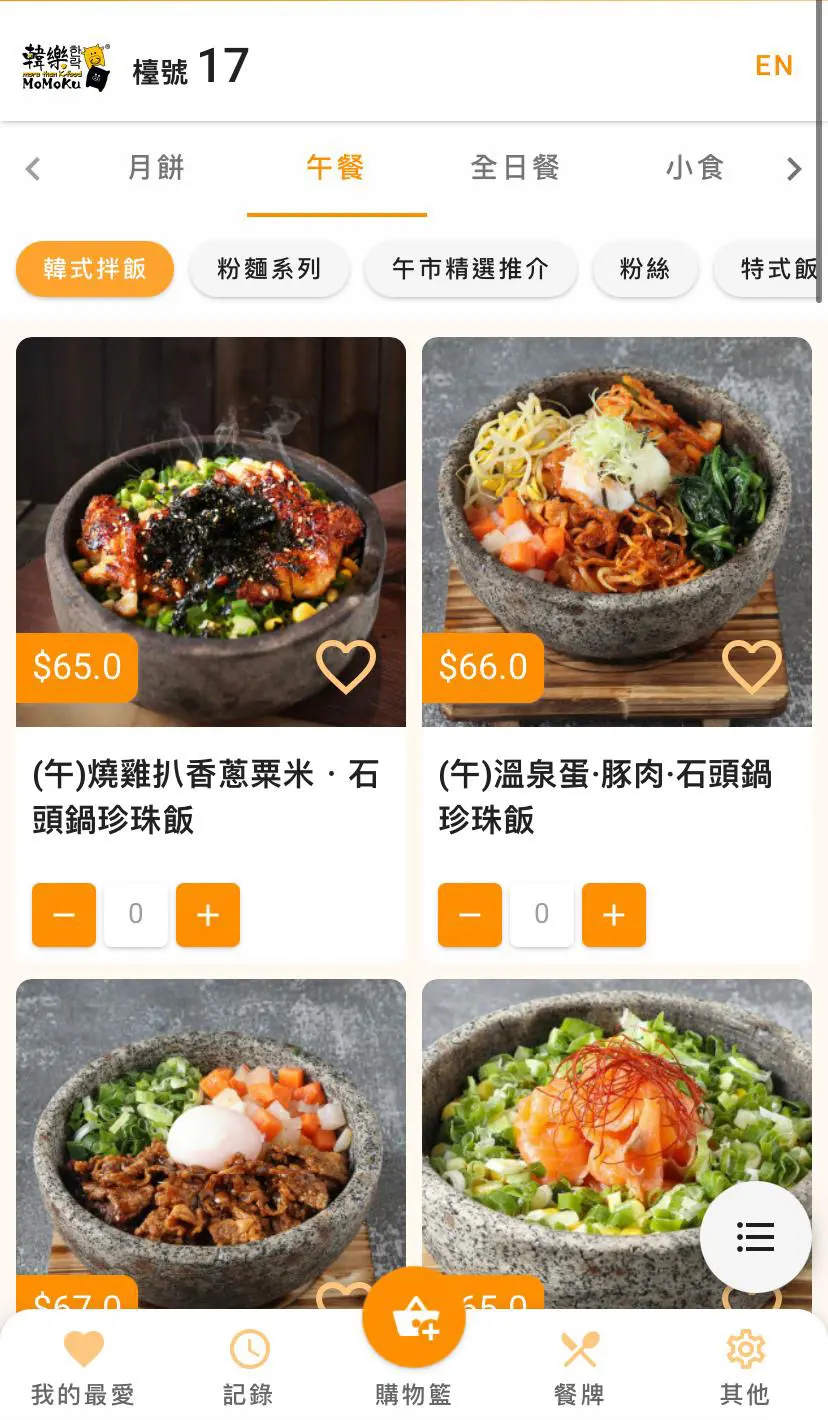Viewport: 828px width, 1420px height.
Task: Favorite the 燒雞扒香蔥粟米 rice dish
Action: (x=346, y=666)
